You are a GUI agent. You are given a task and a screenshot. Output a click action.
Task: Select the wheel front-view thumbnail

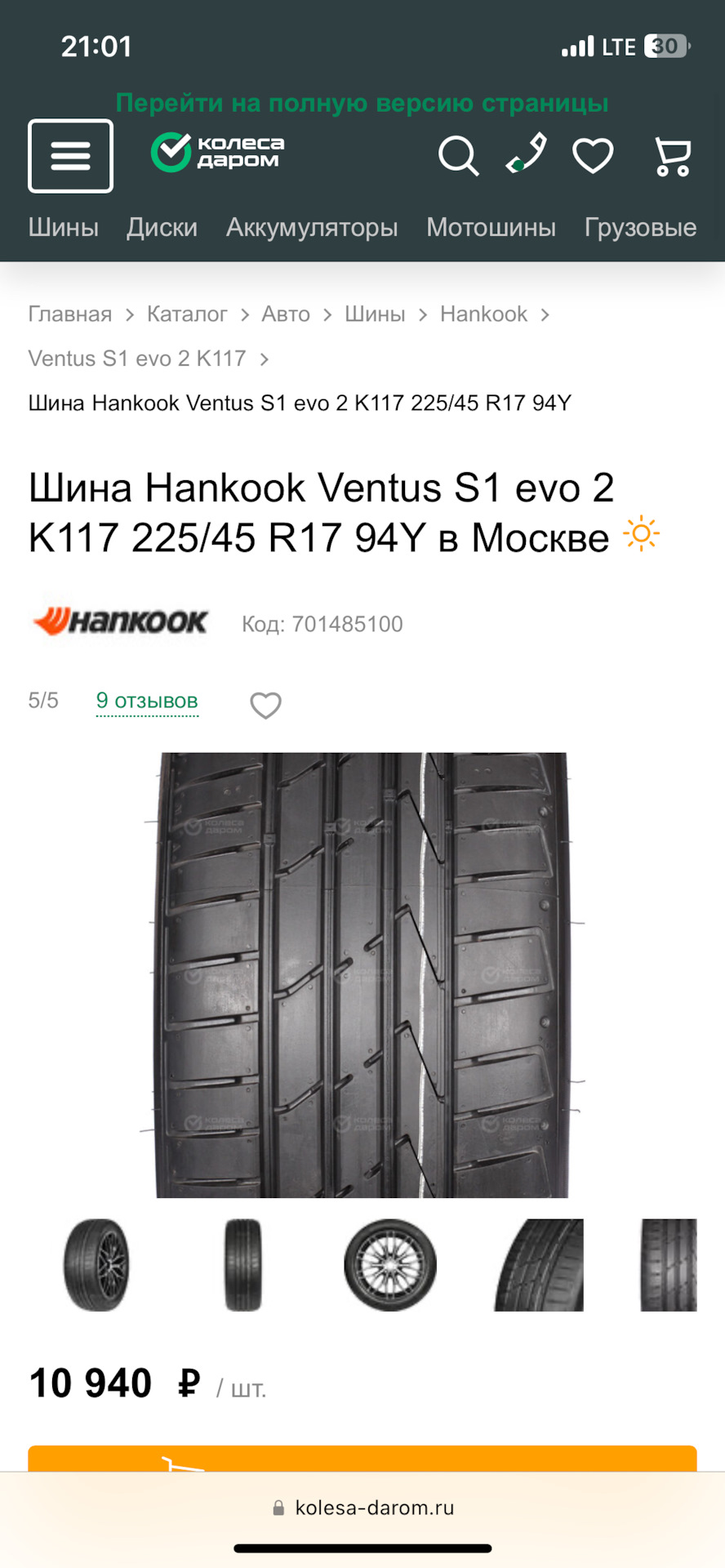(390, 1265)
